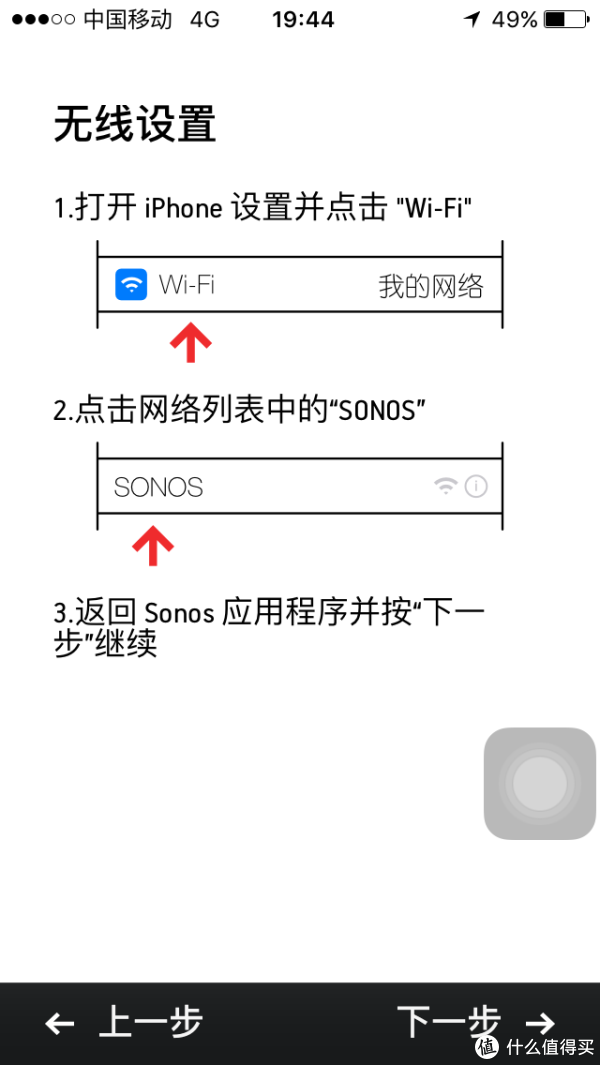The width and height of the screenshot is (600, 1065).
Task: Continue by tapping 下一步
Action: tap(476, 1021)
